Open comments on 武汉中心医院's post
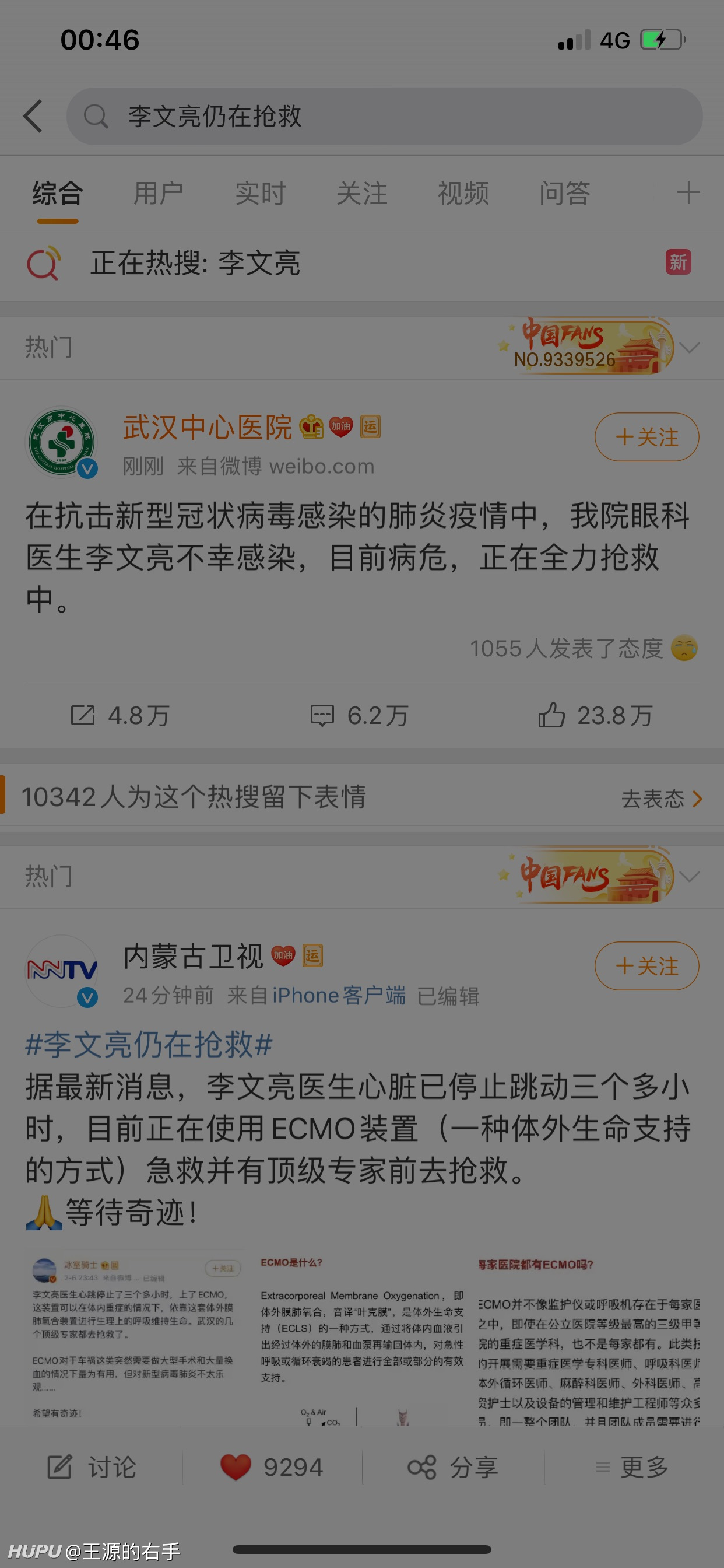 click(359, 715)
